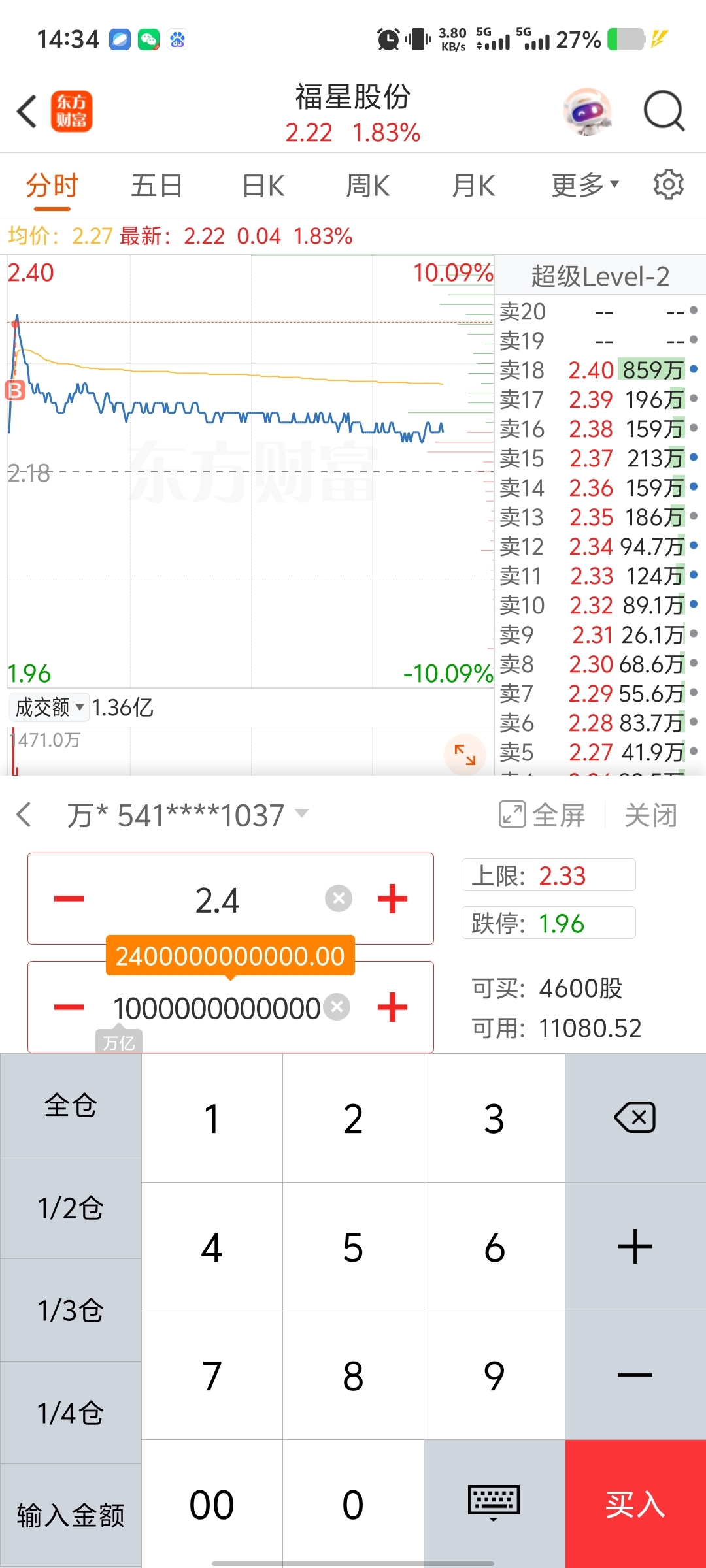This screenshot has width=706, height=1568.
Task: Open the robot assistant avatar
Action: coord(587,112)
